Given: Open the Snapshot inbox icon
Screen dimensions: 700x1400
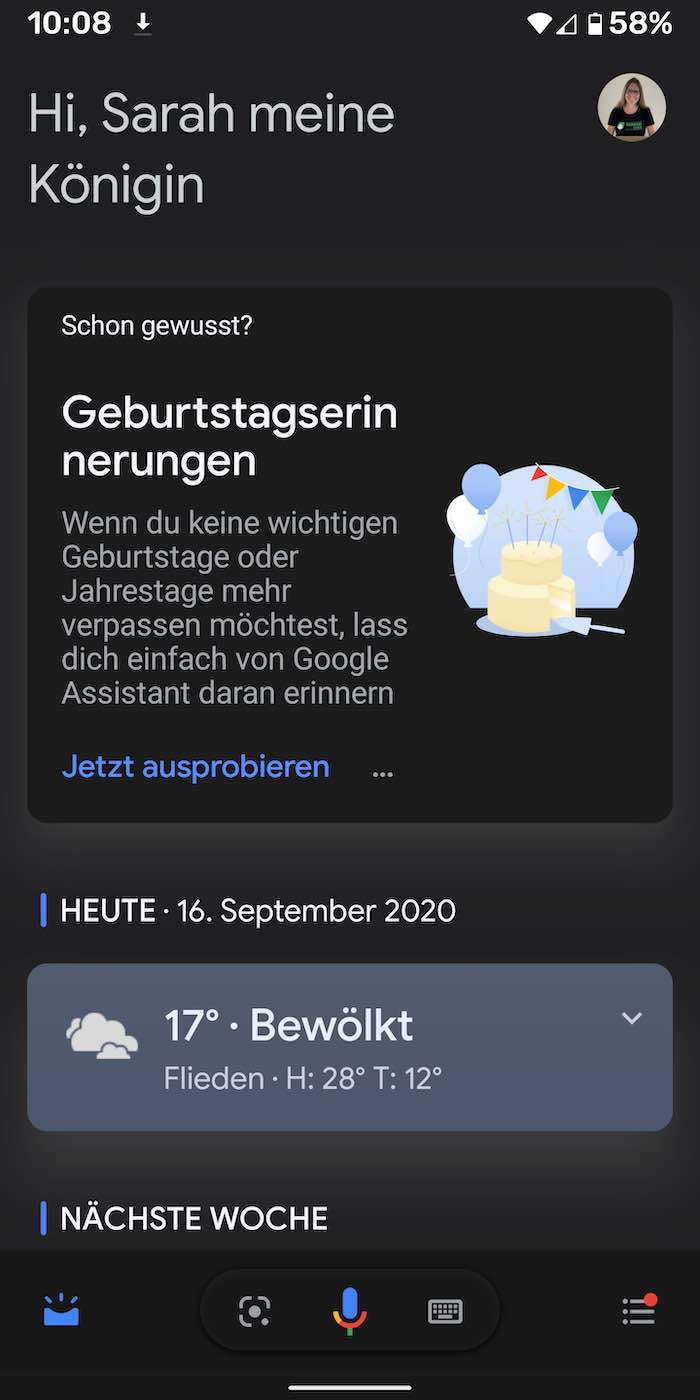Looking at the screenshot, I should pyautogui.click(x=61, y=1309).
